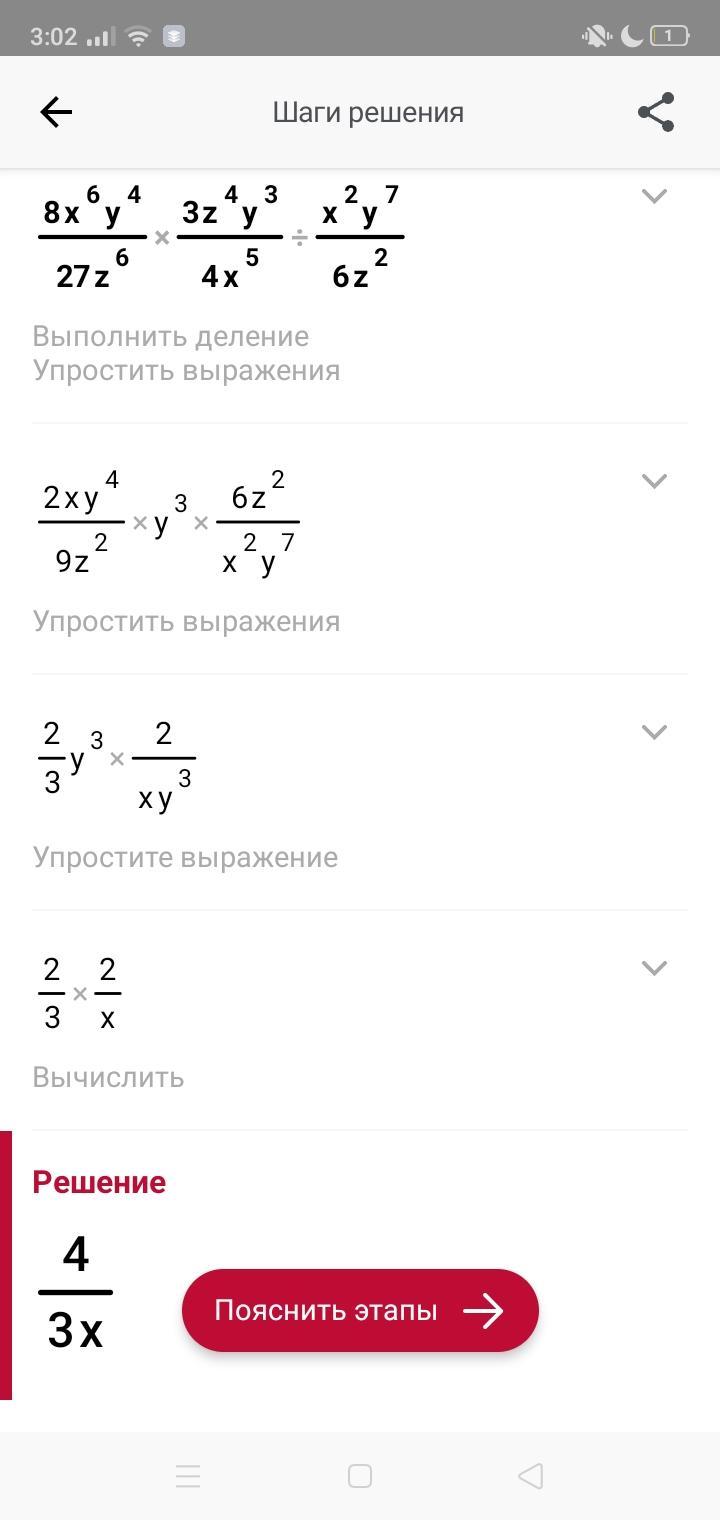
Task: Share the solution steps
Action: click(656, 112)
